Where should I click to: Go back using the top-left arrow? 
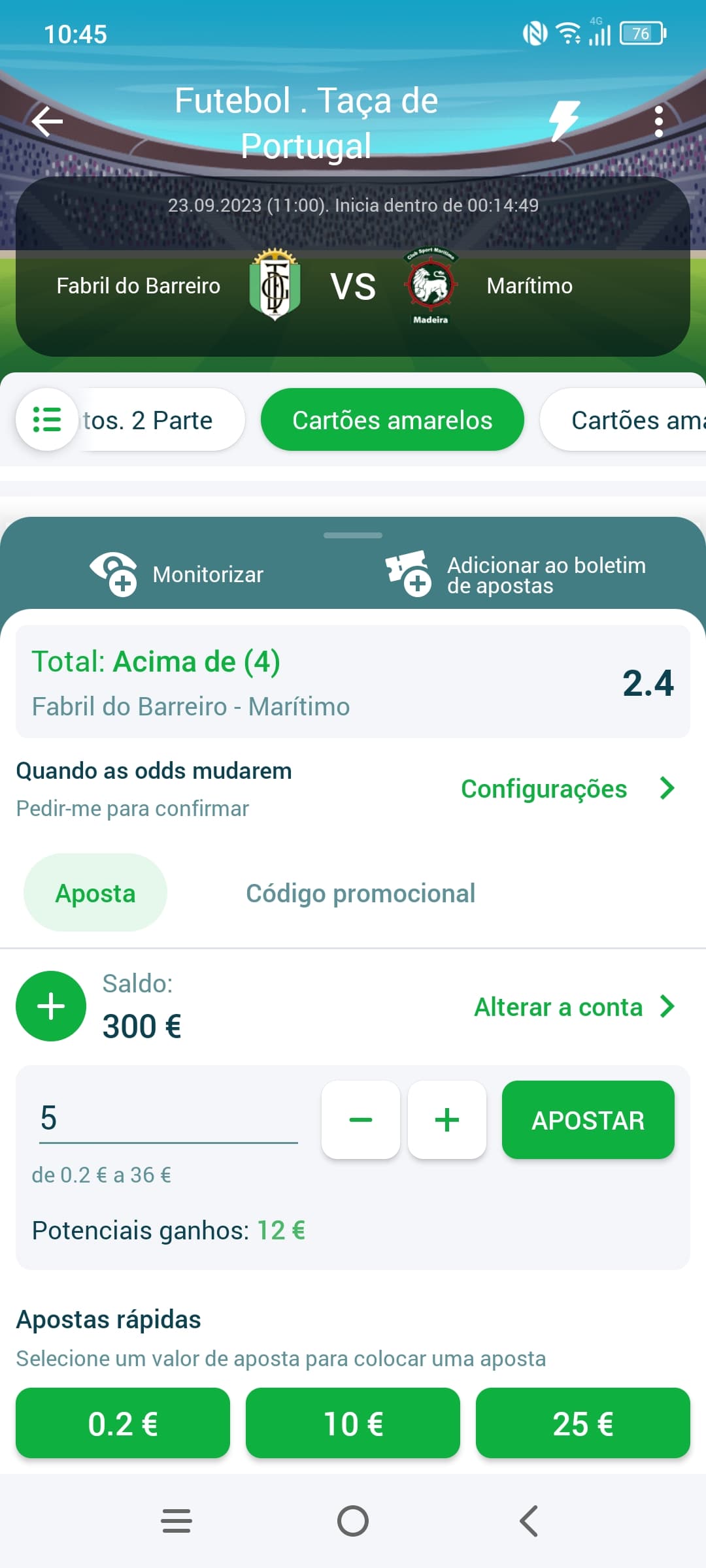click(47, 122)
